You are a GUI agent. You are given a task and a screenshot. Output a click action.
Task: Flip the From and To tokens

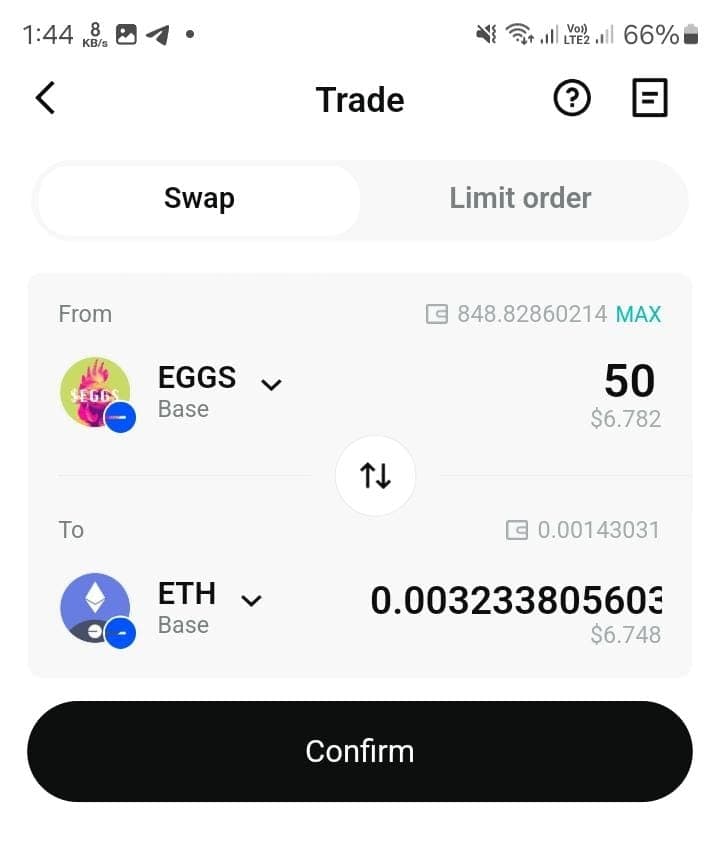(375, 476)
